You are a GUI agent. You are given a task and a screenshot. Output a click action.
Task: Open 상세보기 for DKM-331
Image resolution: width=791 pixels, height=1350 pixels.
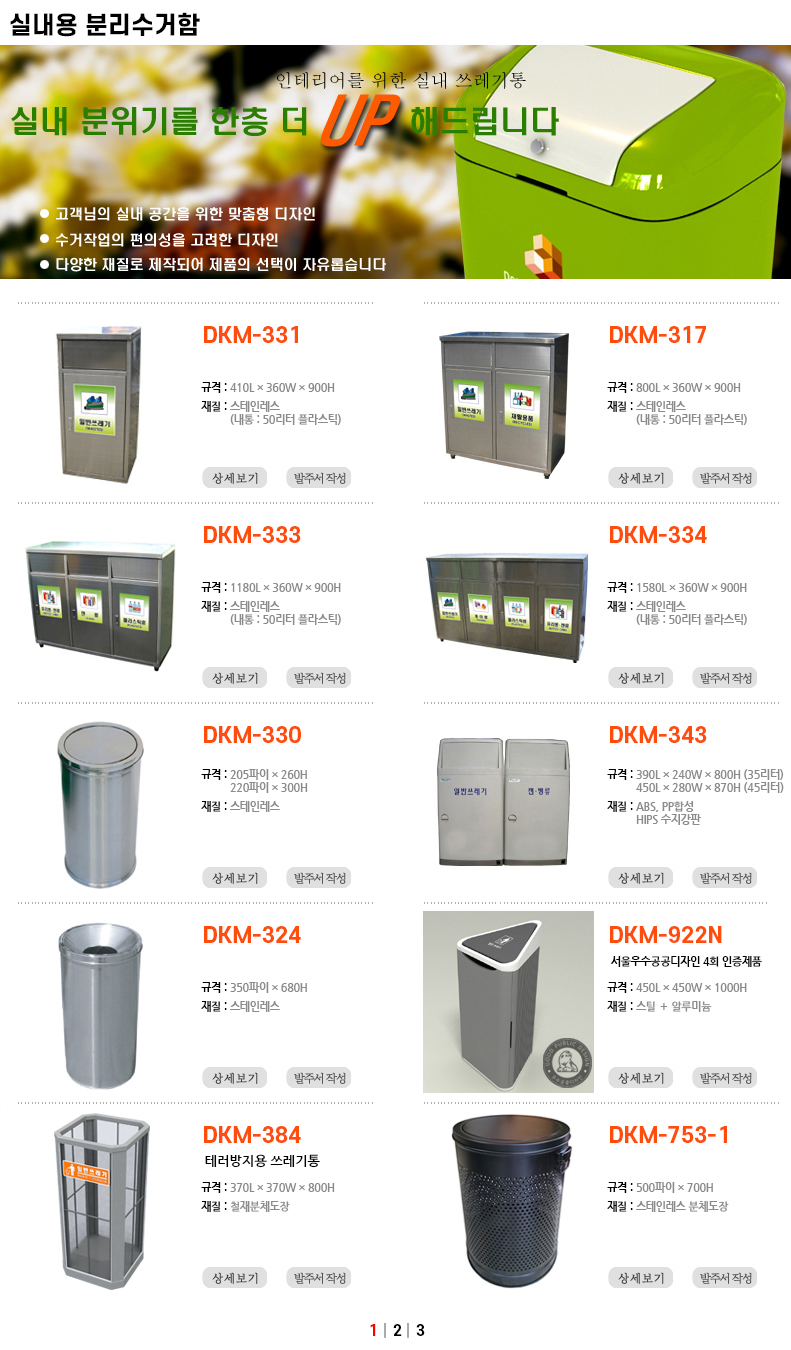tap(234, 478)
